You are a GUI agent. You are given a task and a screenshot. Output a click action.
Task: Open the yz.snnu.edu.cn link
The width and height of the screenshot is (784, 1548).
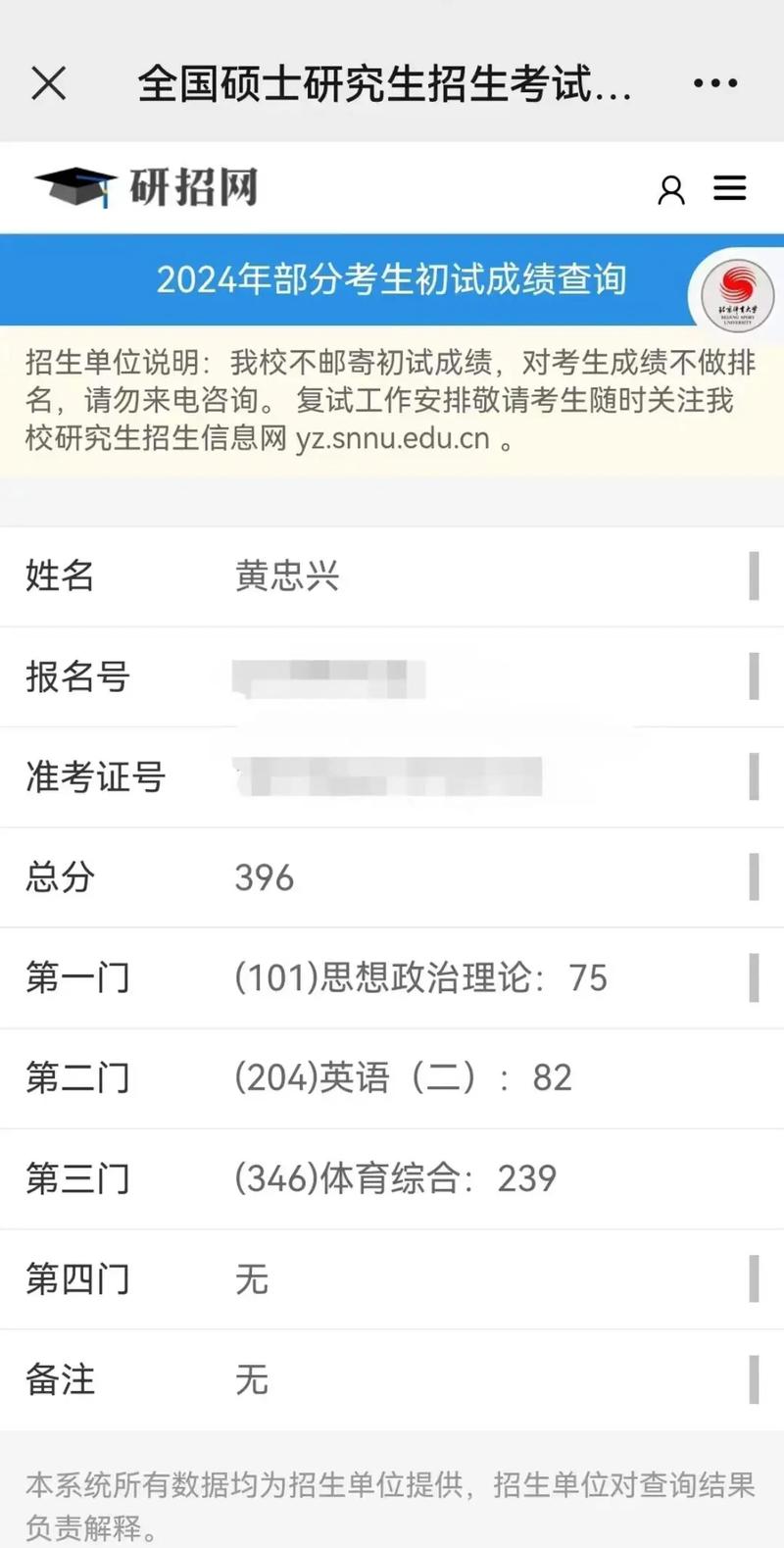click(392, 440)
